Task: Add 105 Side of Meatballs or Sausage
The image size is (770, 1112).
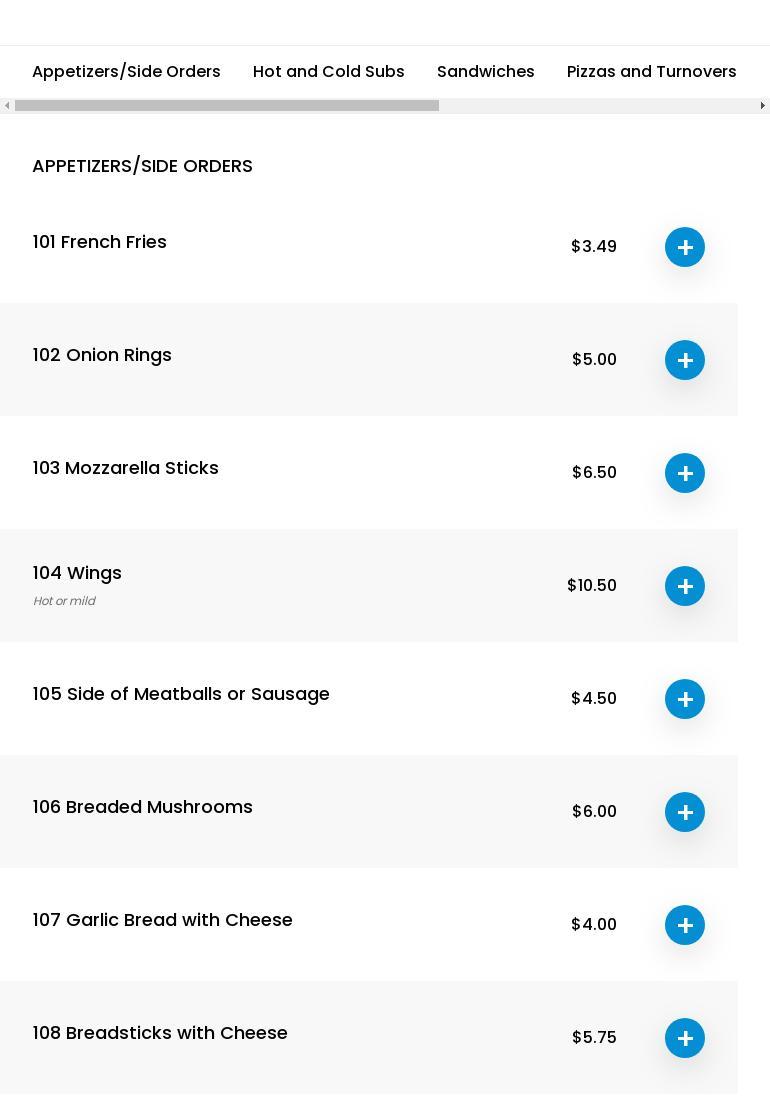Action: (x=685, y=699)
